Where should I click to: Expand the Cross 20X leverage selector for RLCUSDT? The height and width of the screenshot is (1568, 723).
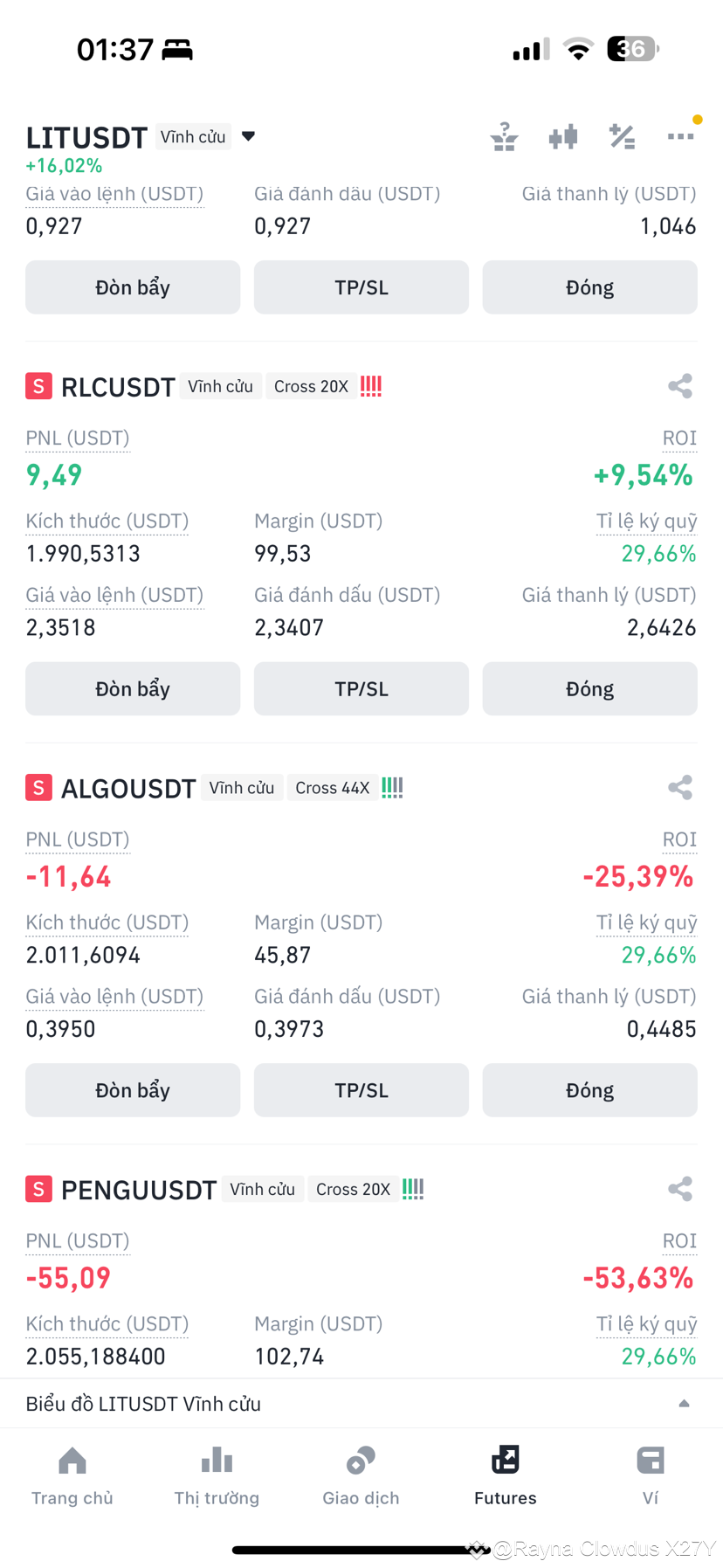click(x=312, y=386)
